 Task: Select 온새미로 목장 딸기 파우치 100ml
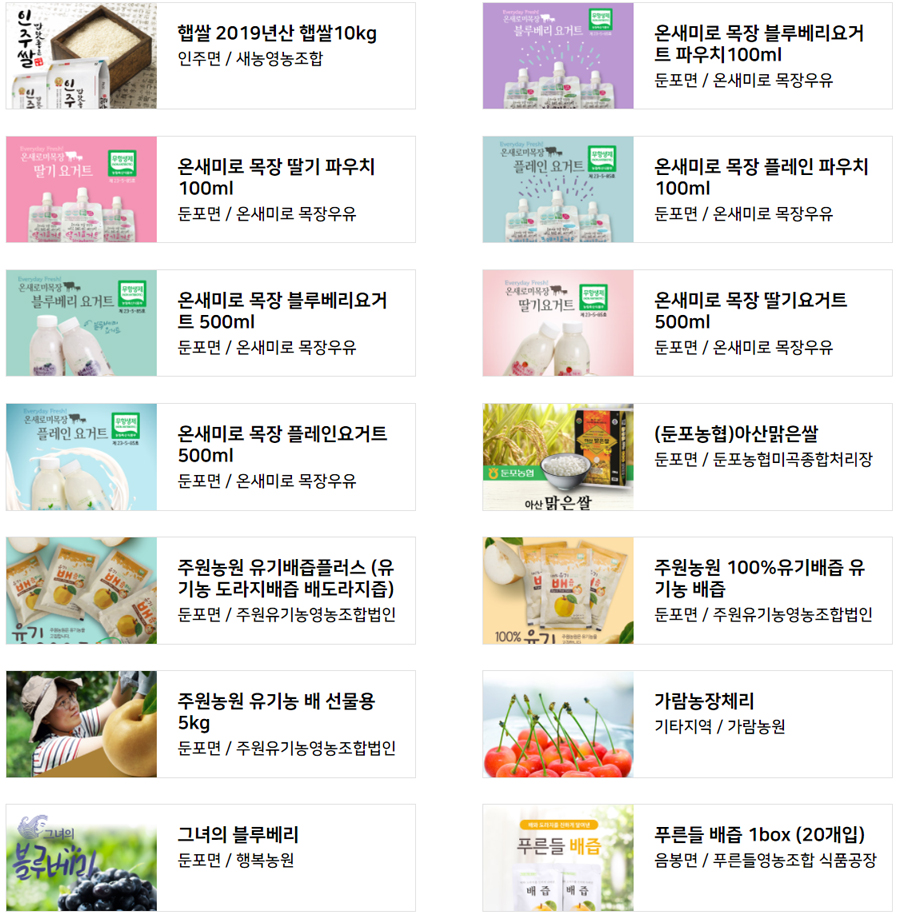tap(277, 177)
